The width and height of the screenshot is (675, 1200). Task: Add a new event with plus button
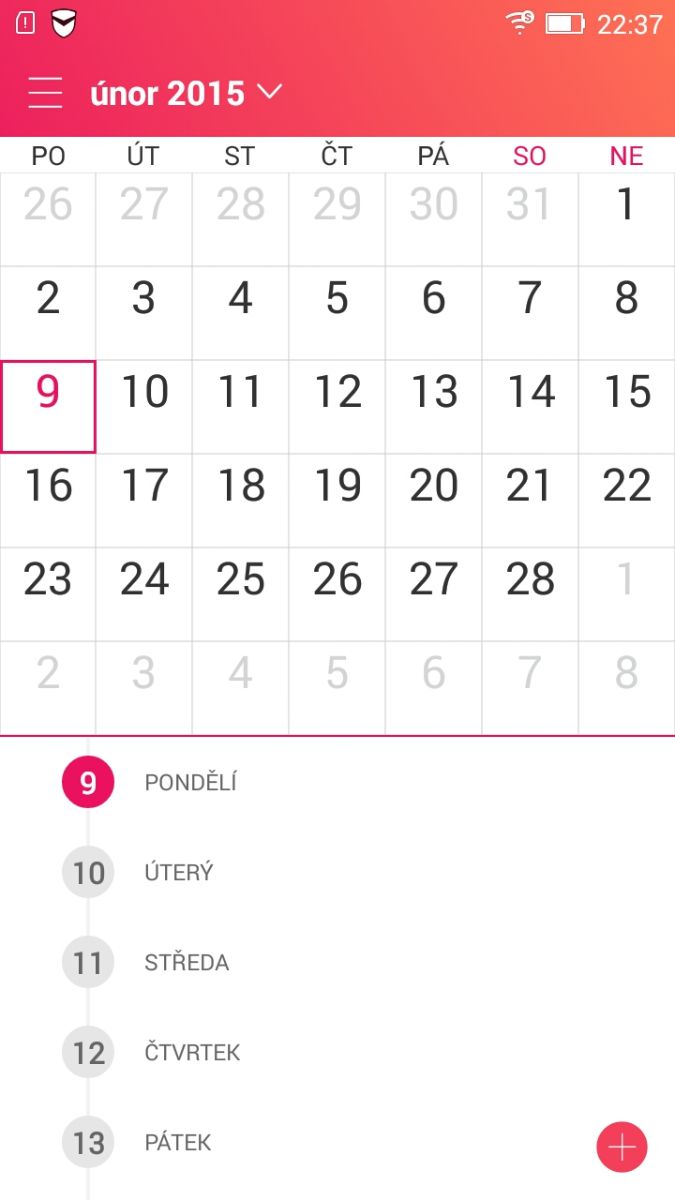[622, 1146]
